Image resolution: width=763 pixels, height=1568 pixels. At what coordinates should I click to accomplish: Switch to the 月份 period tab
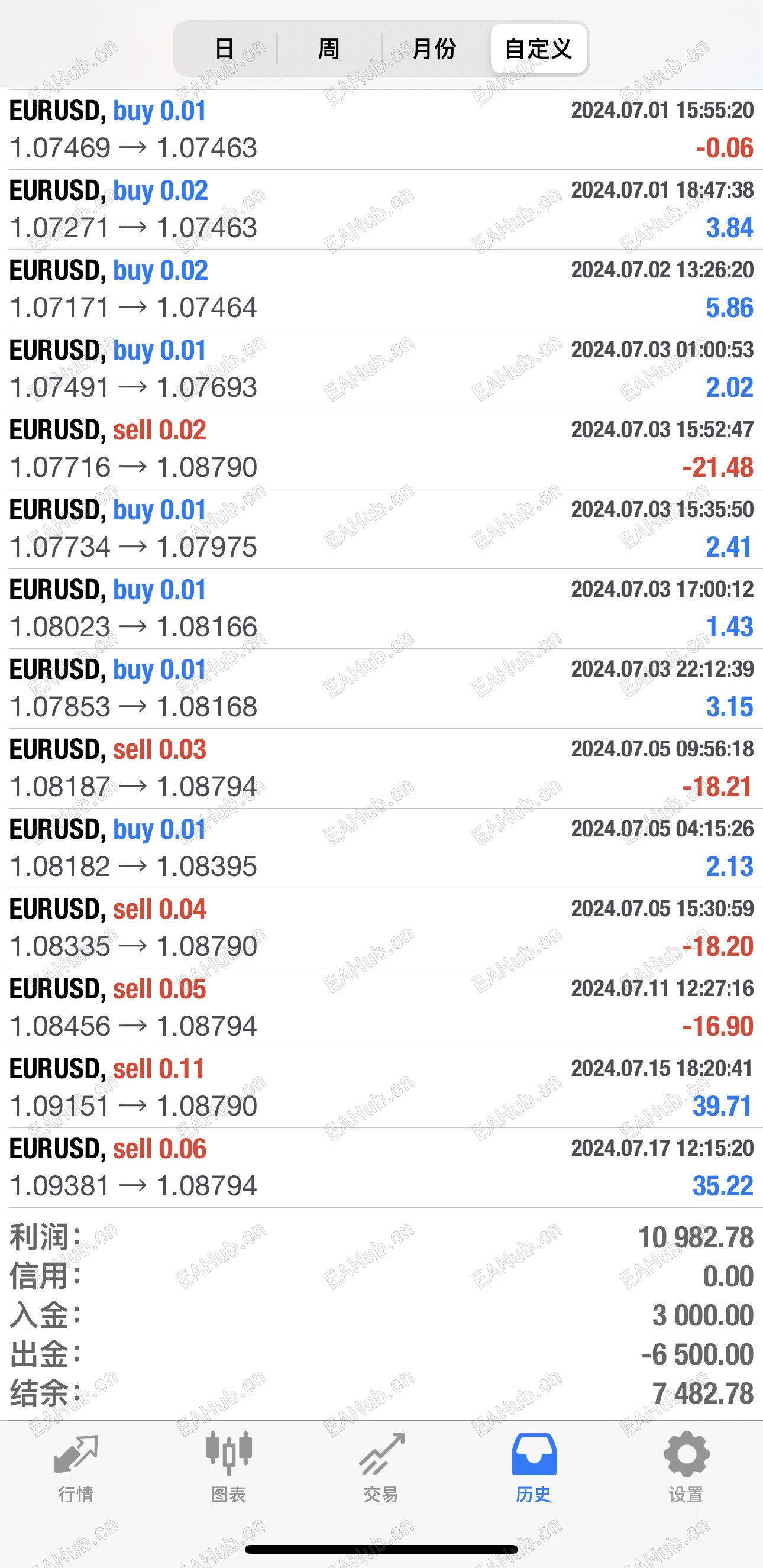[434, 49]
